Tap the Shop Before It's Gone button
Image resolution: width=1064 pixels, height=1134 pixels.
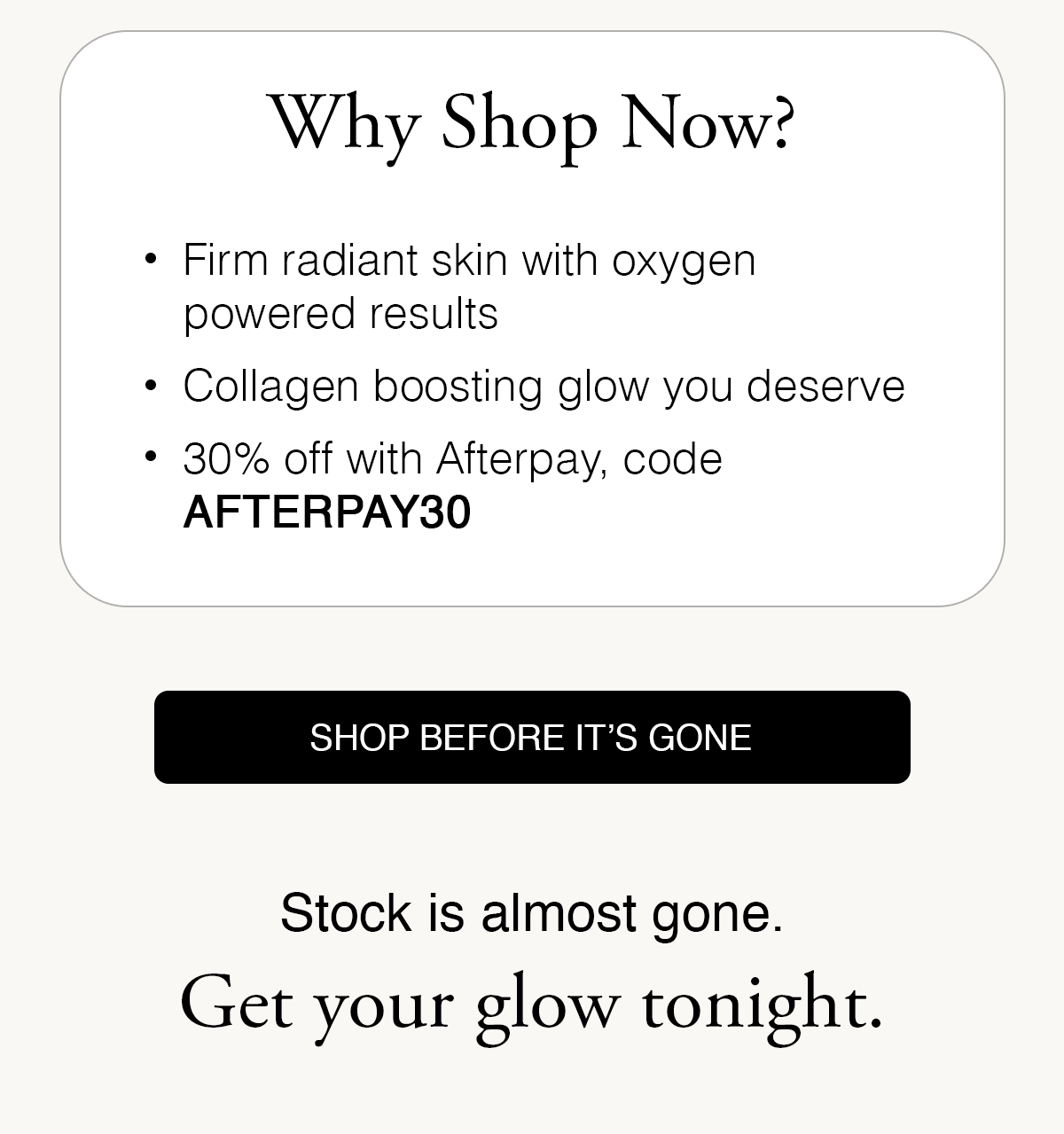point(532,737)
